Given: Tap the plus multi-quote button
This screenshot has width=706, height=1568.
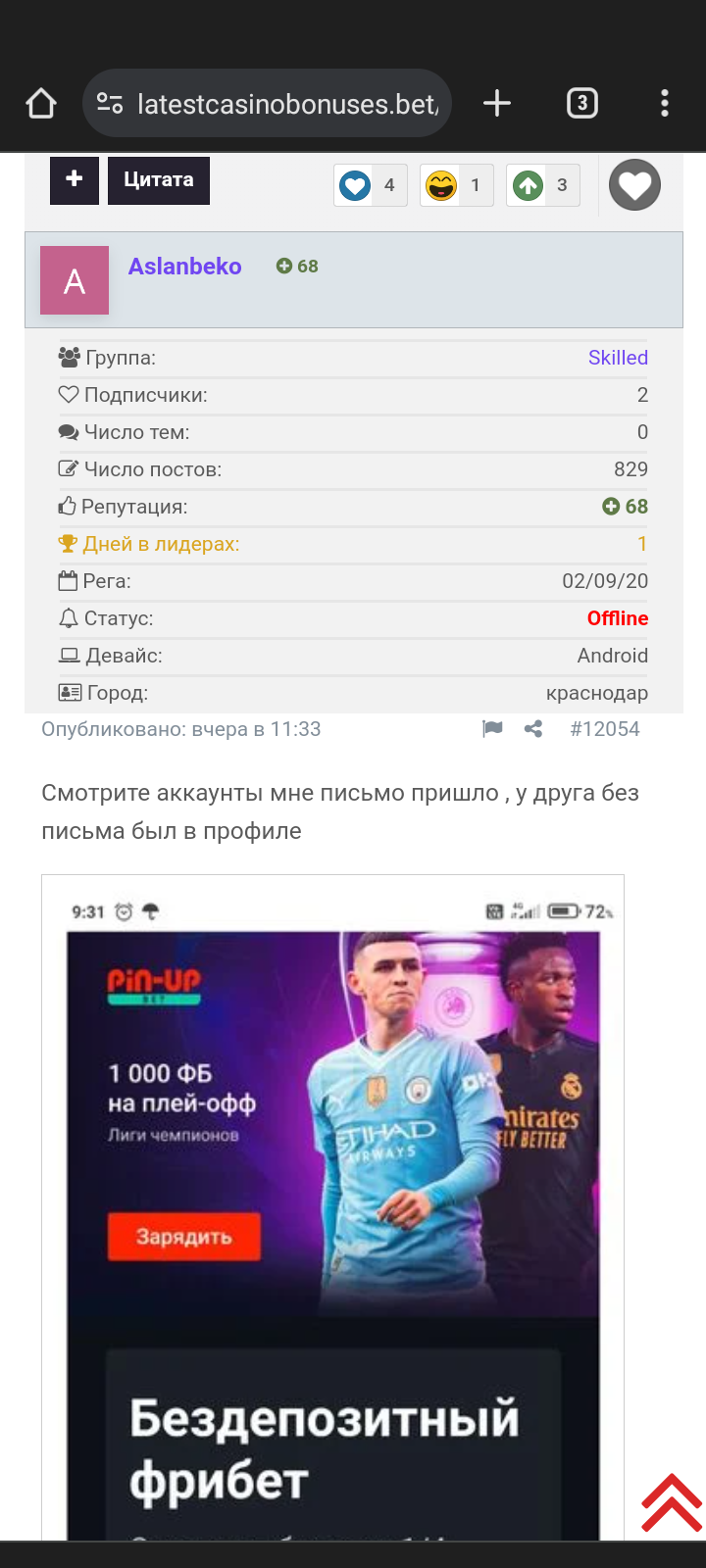Looking at the screenshot, I should (75, 180).
